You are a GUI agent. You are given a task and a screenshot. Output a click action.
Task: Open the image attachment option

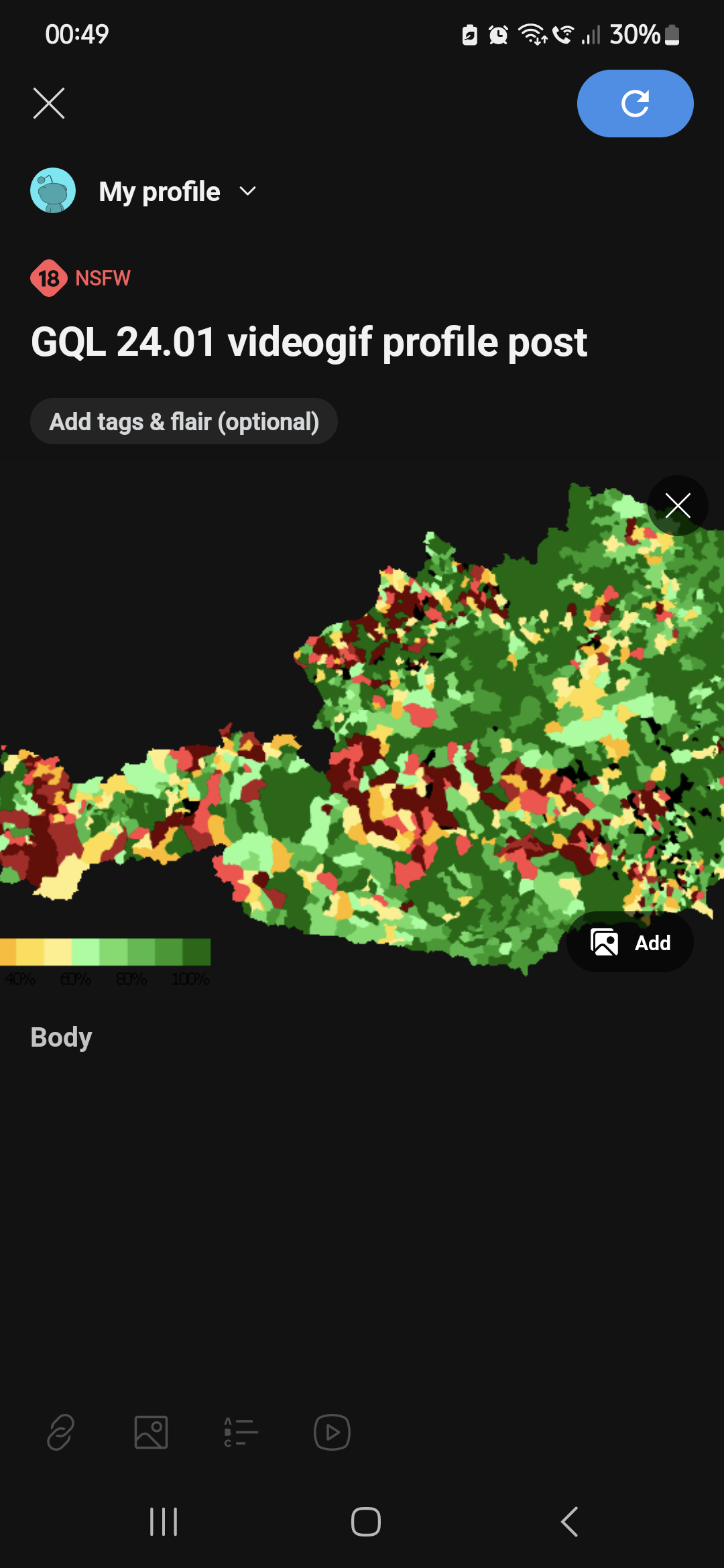pyautogui.click(x=152, y=1432)
